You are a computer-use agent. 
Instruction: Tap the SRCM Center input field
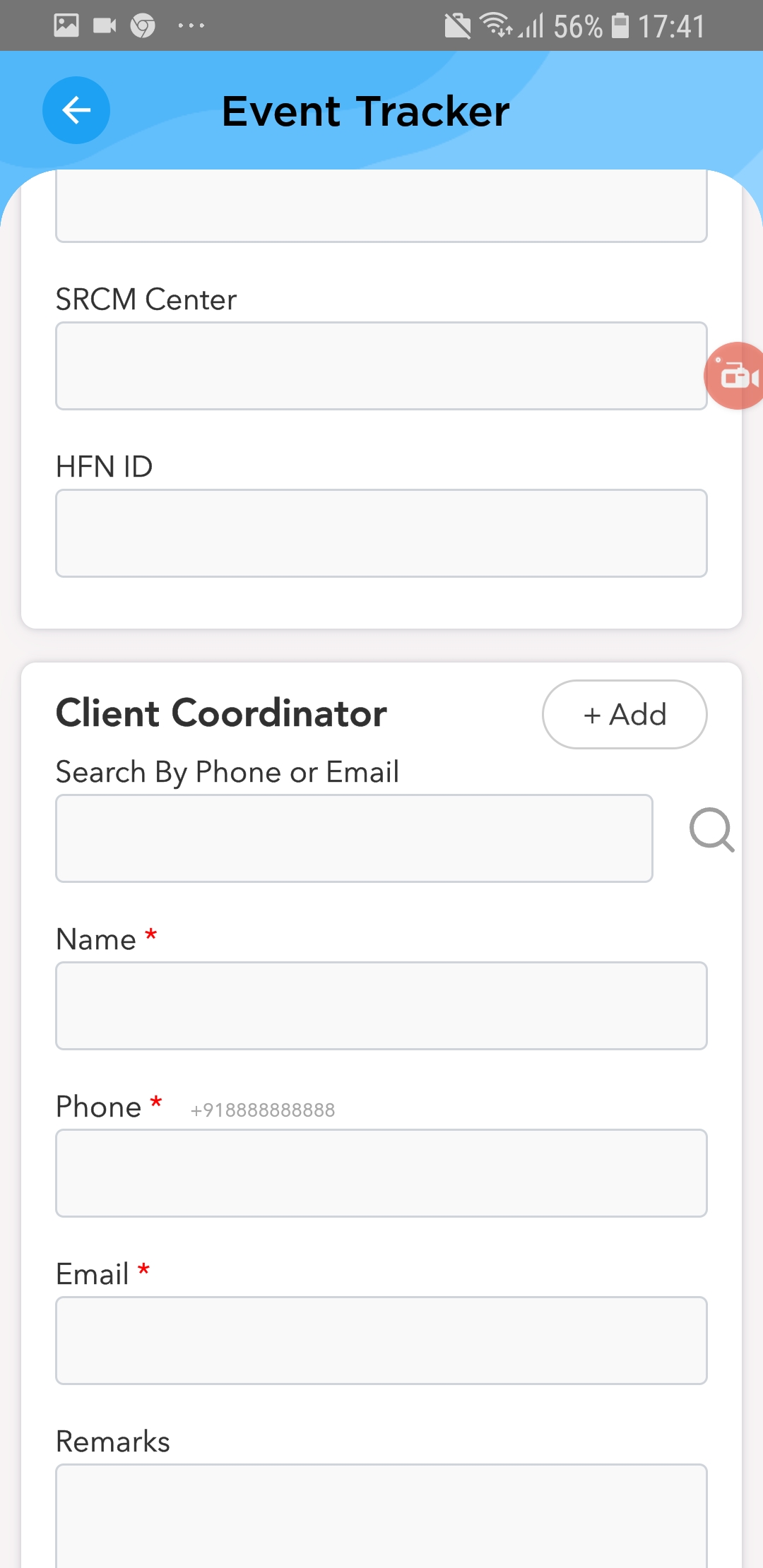coord(381,366)
